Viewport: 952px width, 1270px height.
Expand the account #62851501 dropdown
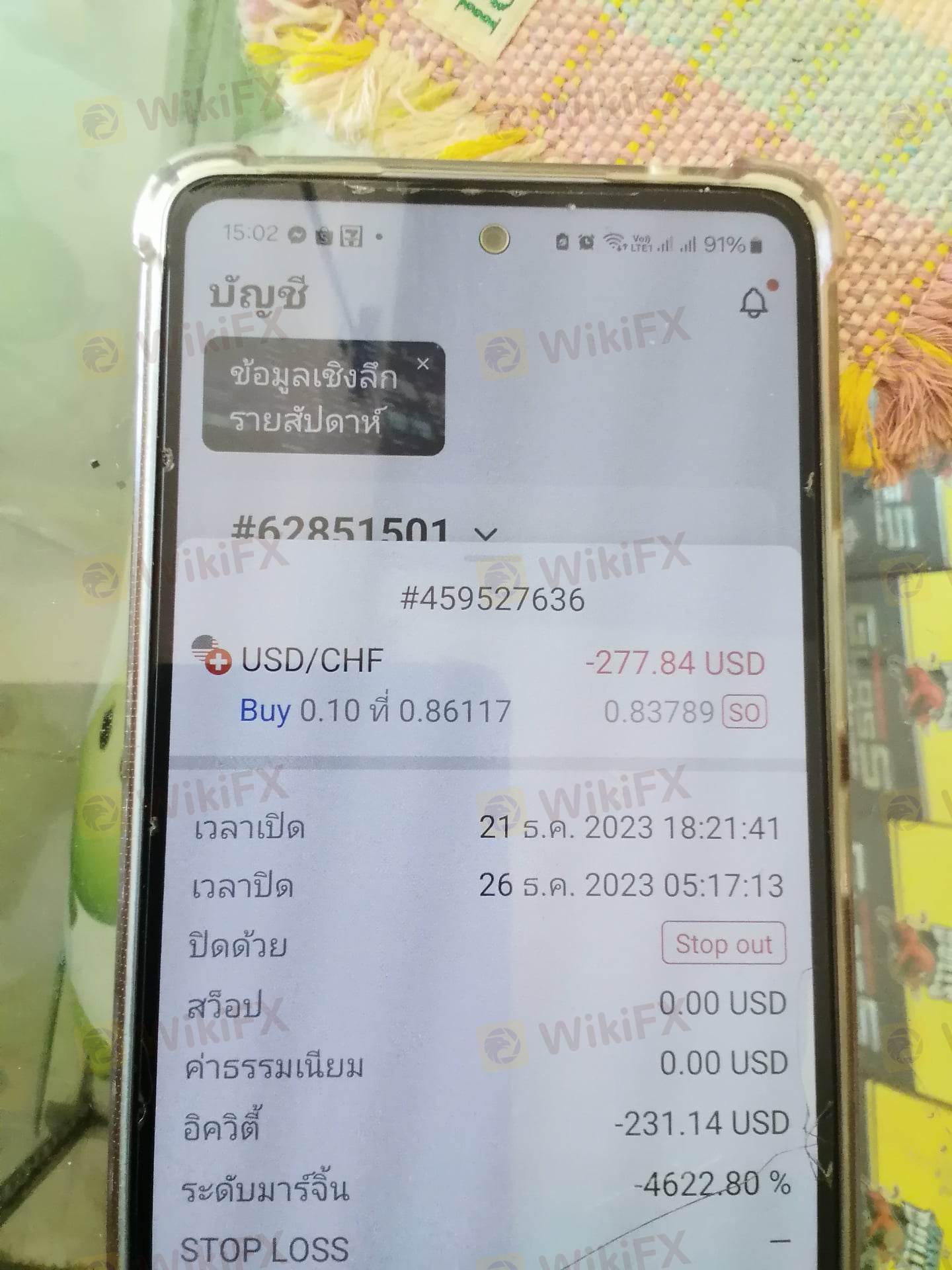pyautogui.click(x=486, y=533)
